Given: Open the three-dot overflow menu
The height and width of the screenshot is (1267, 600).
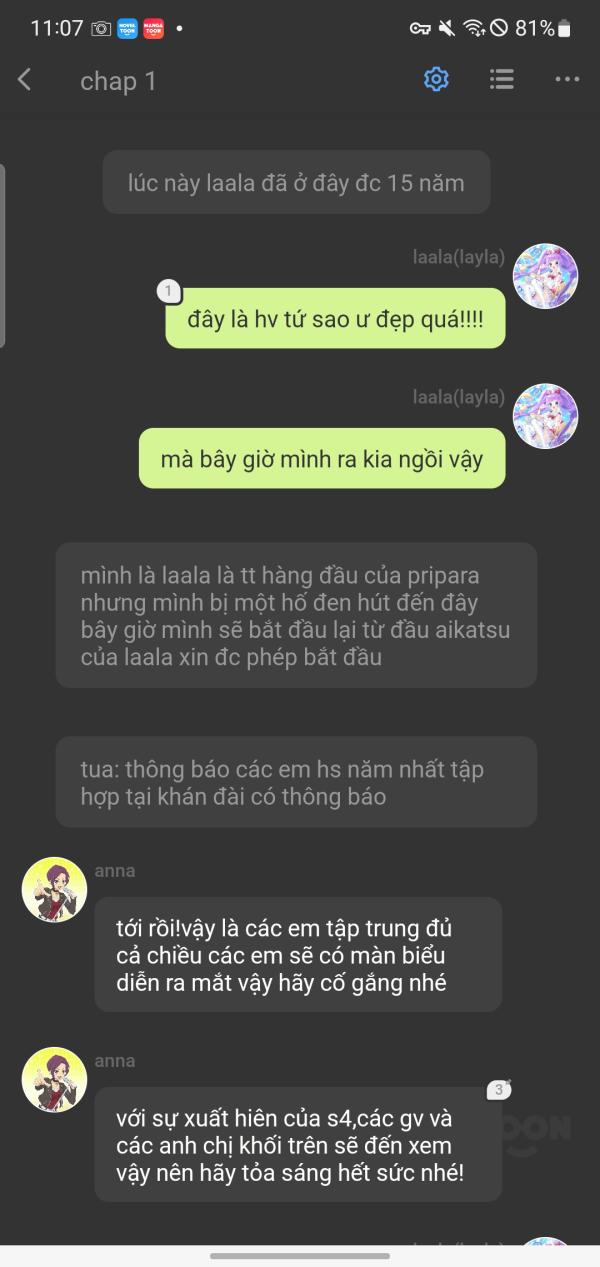Looking at the screenshot, I should pos(567,80).
